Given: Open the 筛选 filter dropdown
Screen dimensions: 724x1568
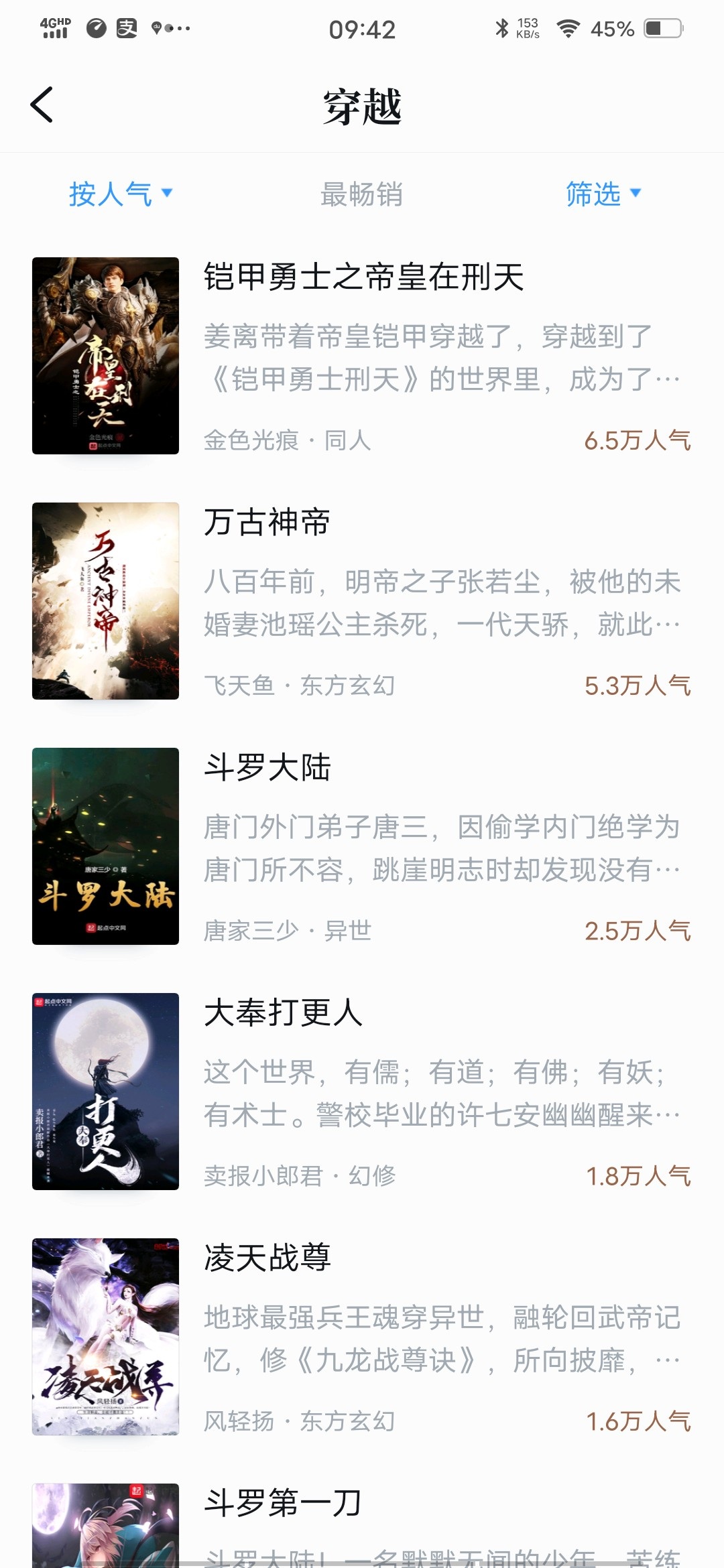Looking at the screenshot, I should 603,194.
